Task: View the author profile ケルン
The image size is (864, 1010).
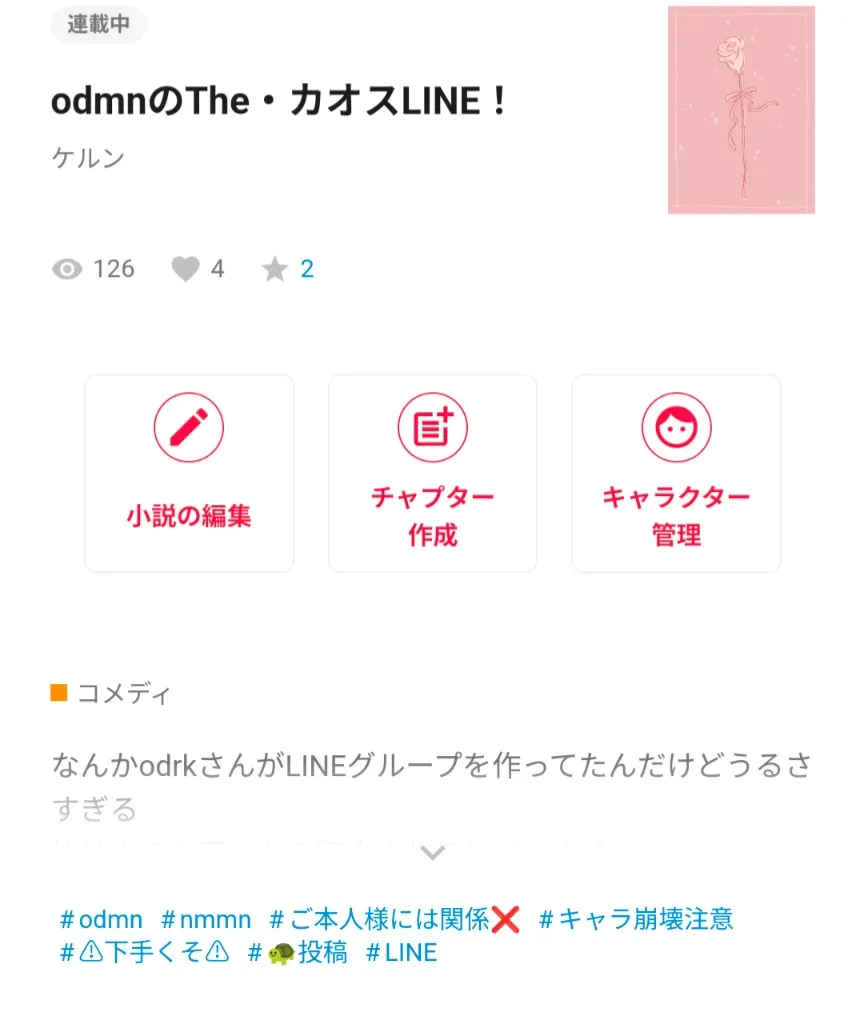Action: point(88,156)
